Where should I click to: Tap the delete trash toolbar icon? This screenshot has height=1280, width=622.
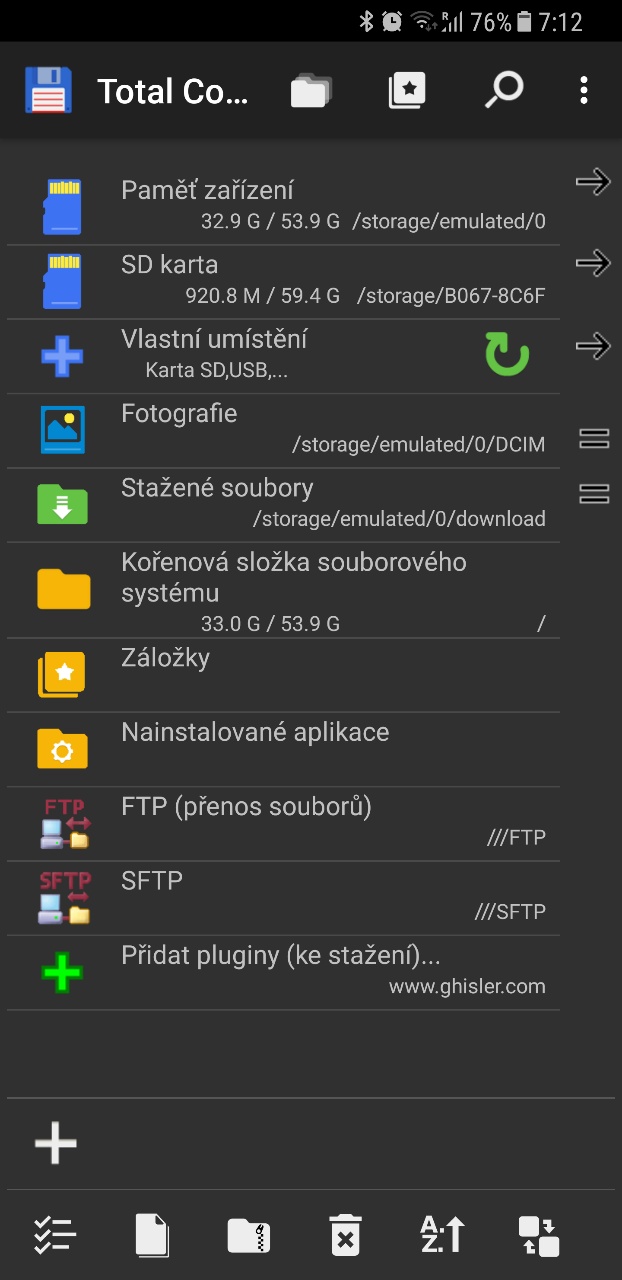pyautogui.click(x=345, y=1235)
